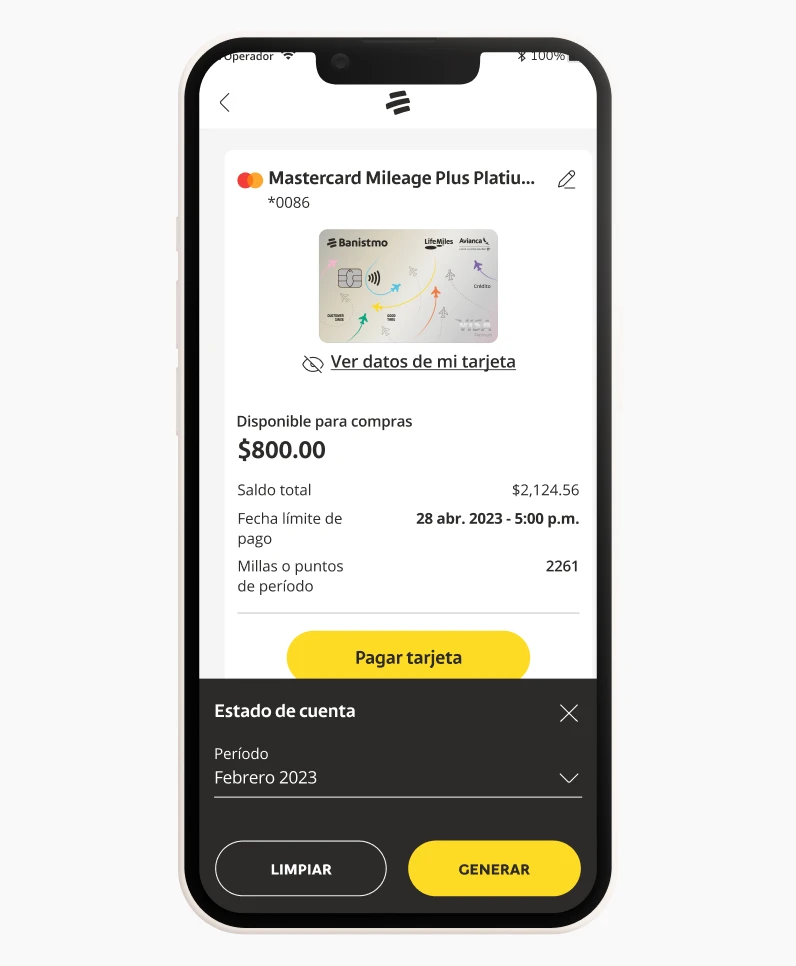Image resolution: width=796 pixels, height=966 pixels.
Task: Close the Estado de cuenta panel
Action: (569, 713)
